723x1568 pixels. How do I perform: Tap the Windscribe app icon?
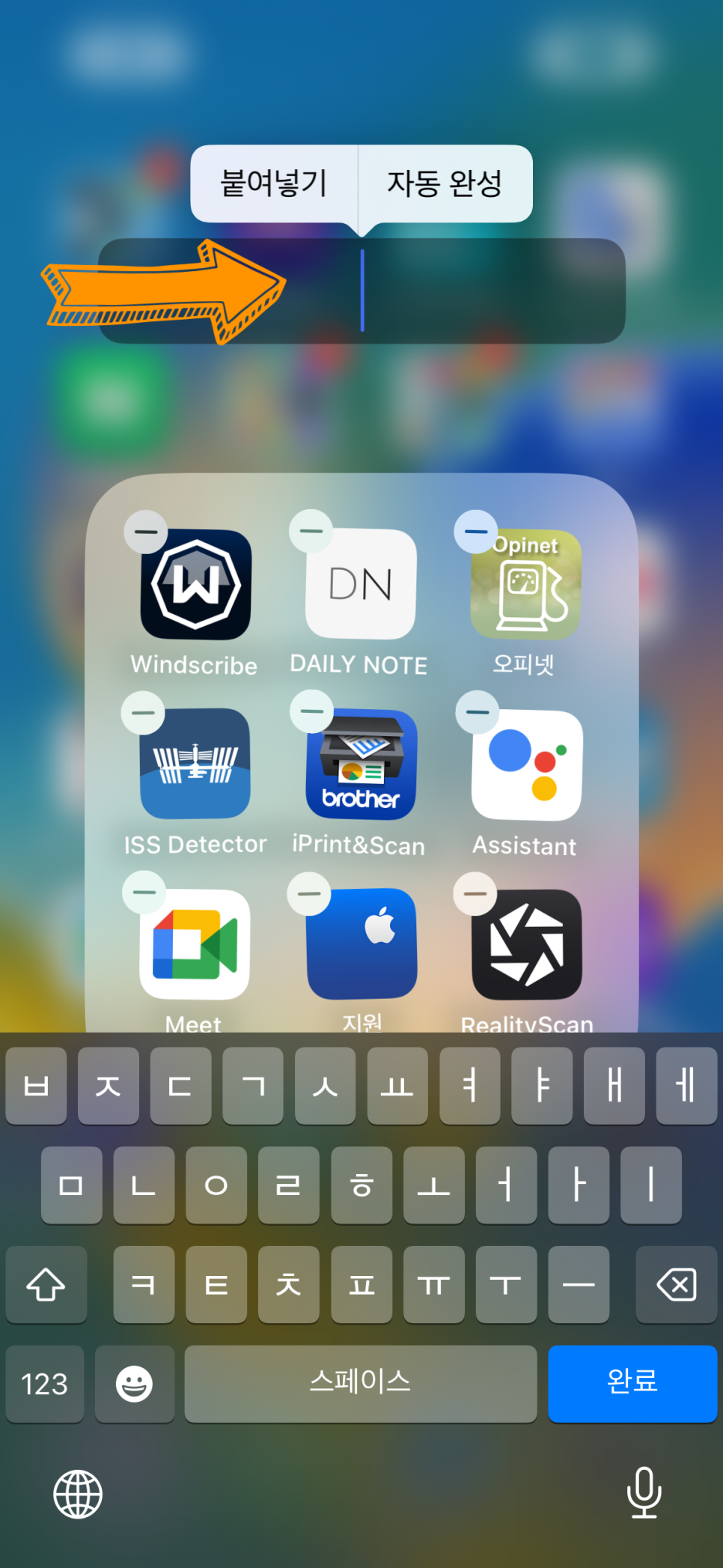pos(196,585)
